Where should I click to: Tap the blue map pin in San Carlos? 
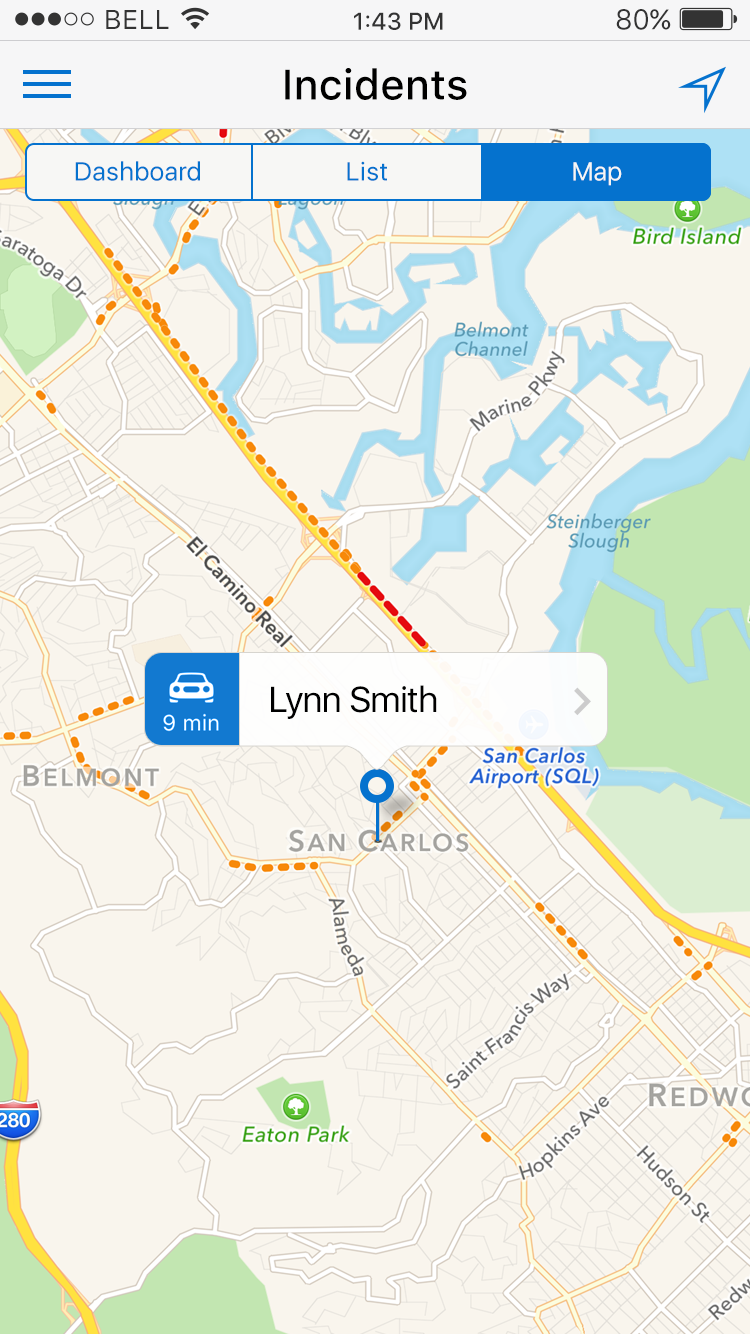click(377, 788)
